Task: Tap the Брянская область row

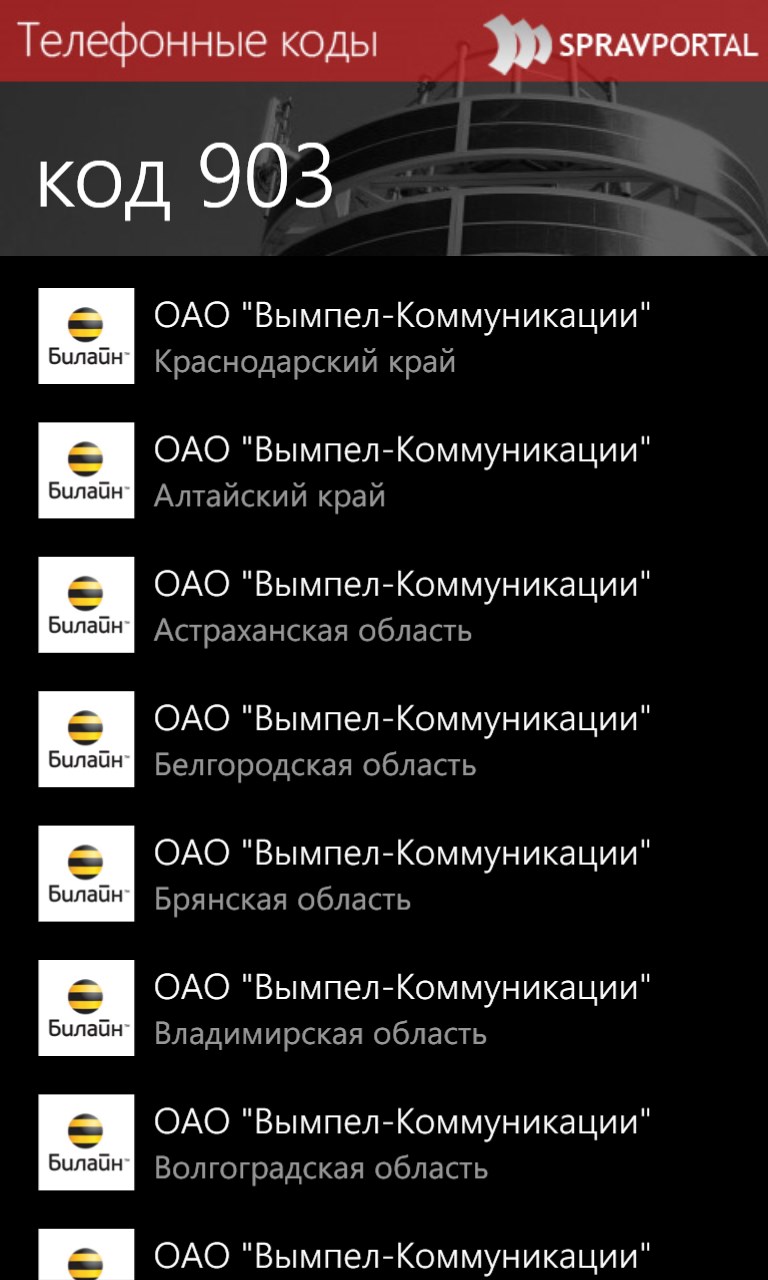Action: [x=400, y=873]
